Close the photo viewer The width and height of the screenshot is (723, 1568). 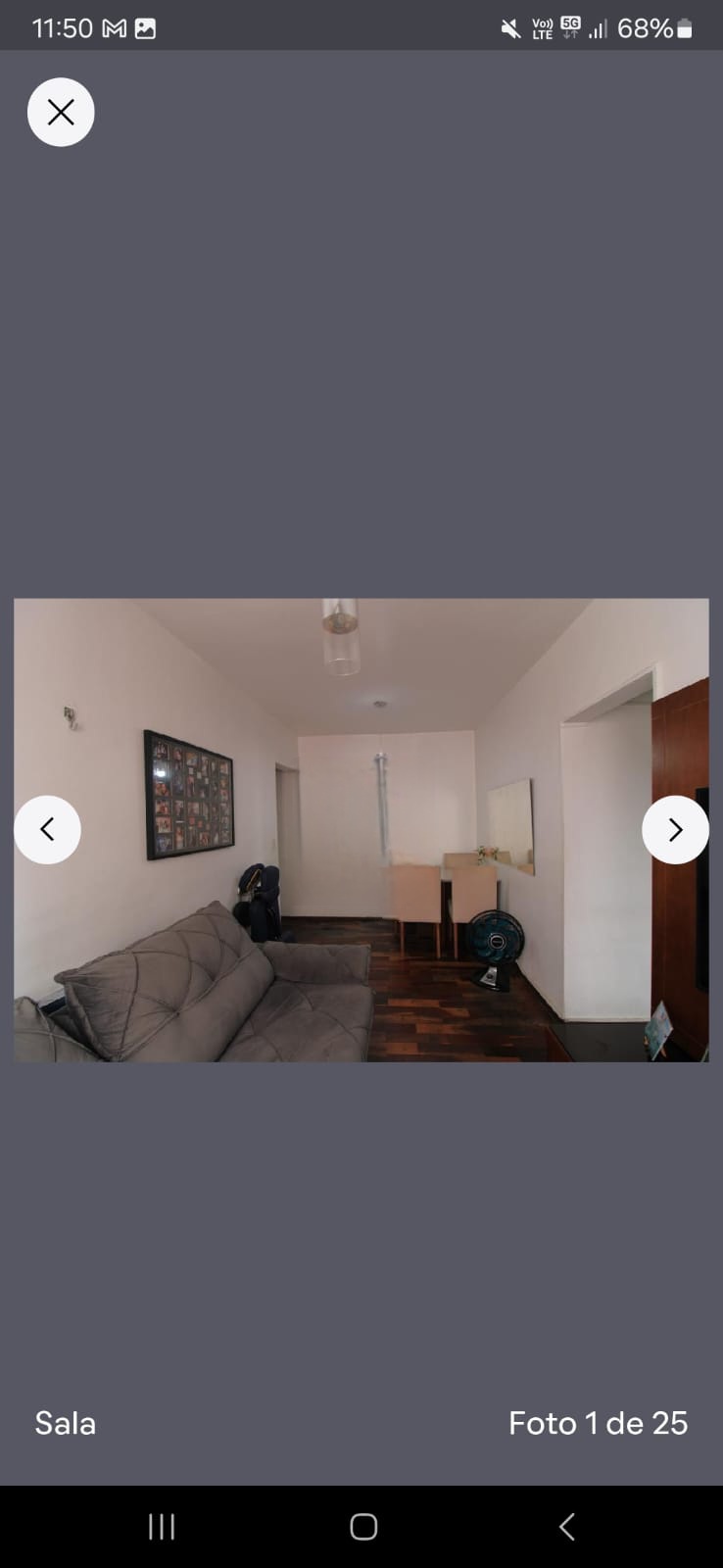61,113
